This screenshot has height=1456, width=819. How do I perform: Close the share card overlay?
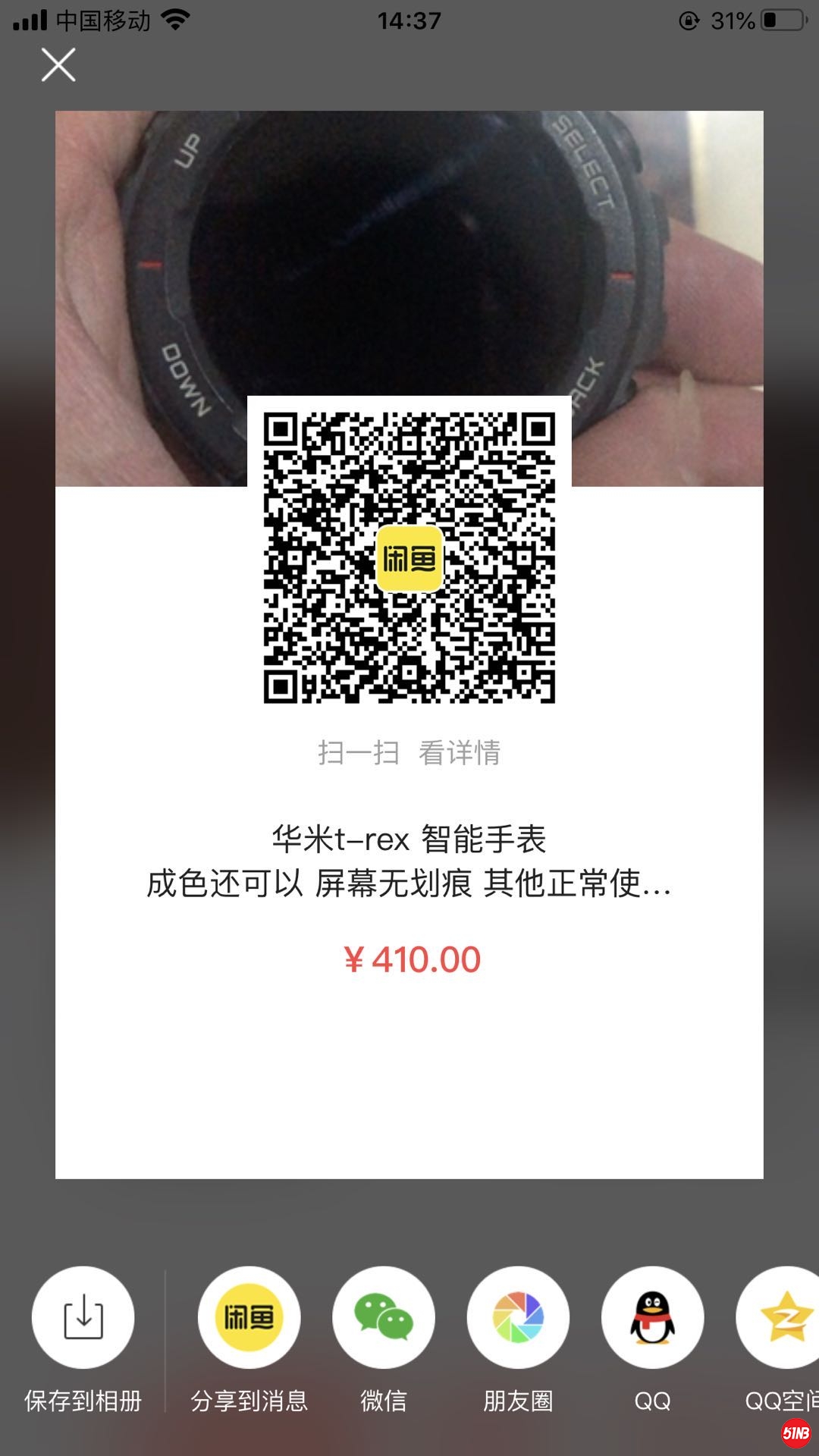[58, 65]
